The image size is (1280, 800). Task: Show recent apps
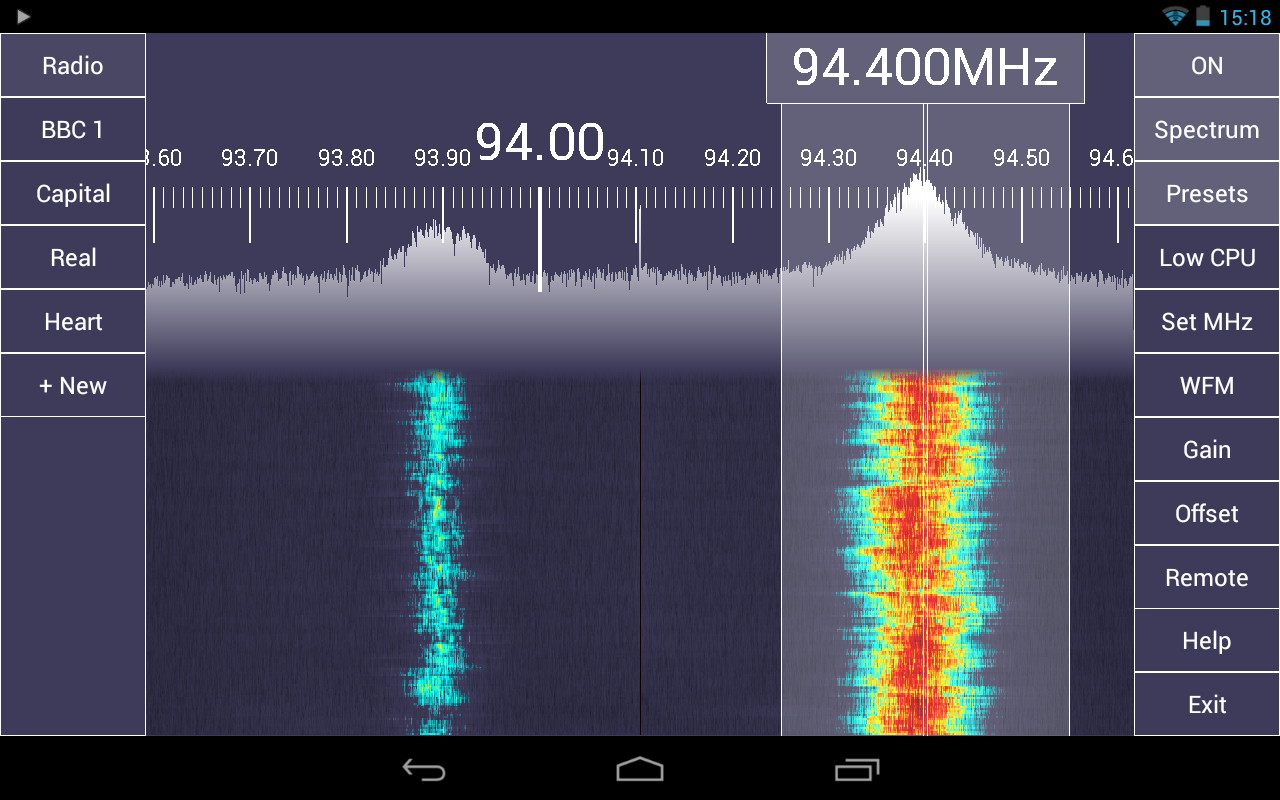857,769
